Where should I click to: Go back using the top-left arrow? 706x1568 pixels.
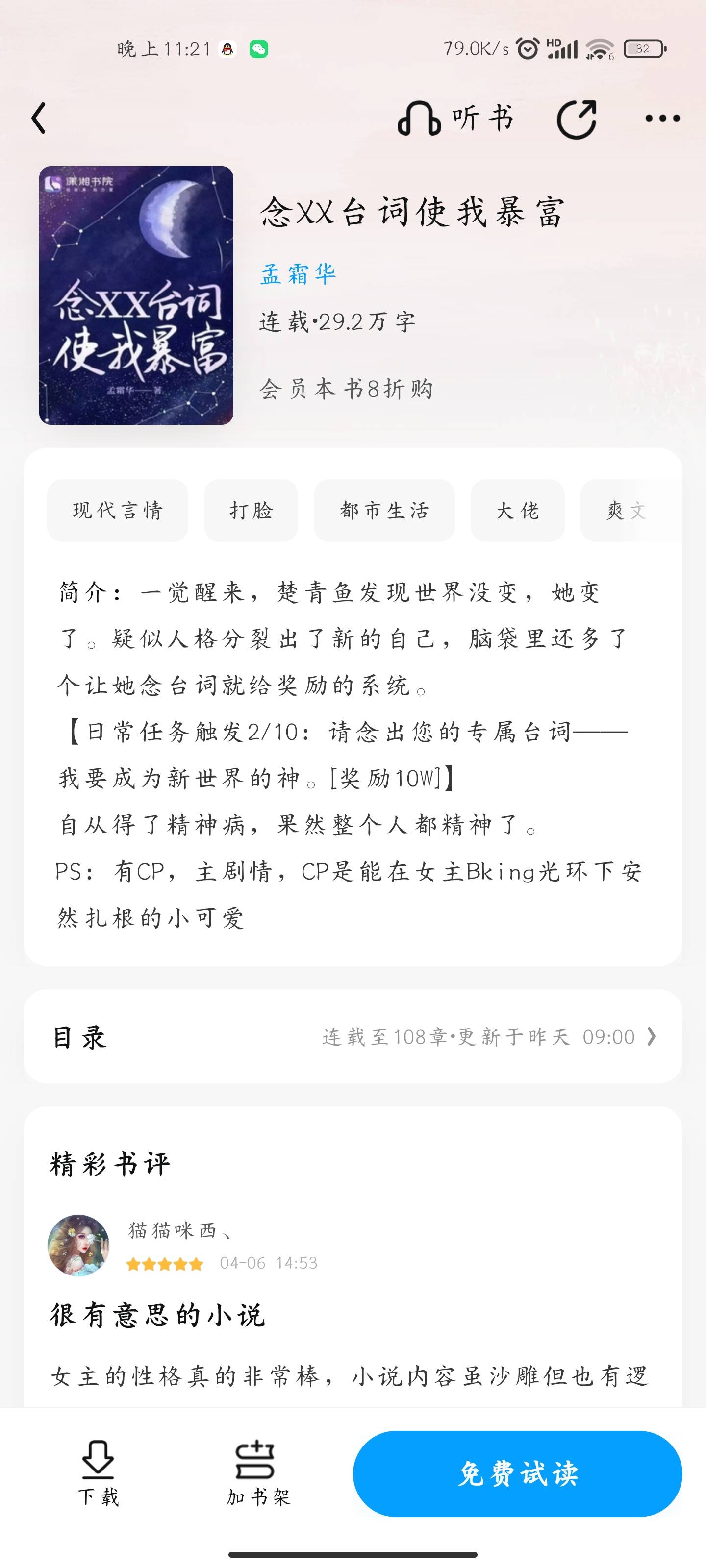click(39, 118)
